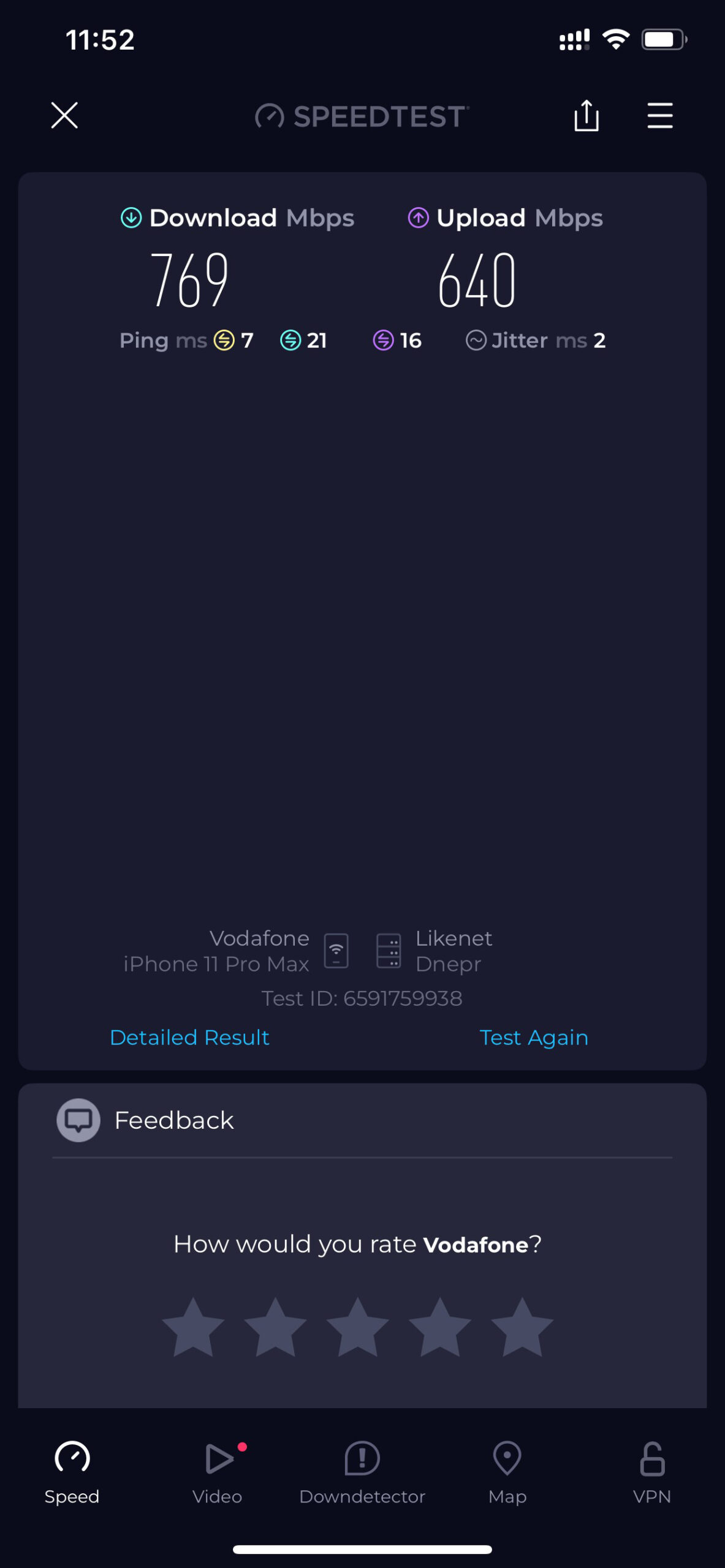The width and height of the screenshot is (725, 1568).
Task: Select the Speed tab
Action: tap(72, 1472)
